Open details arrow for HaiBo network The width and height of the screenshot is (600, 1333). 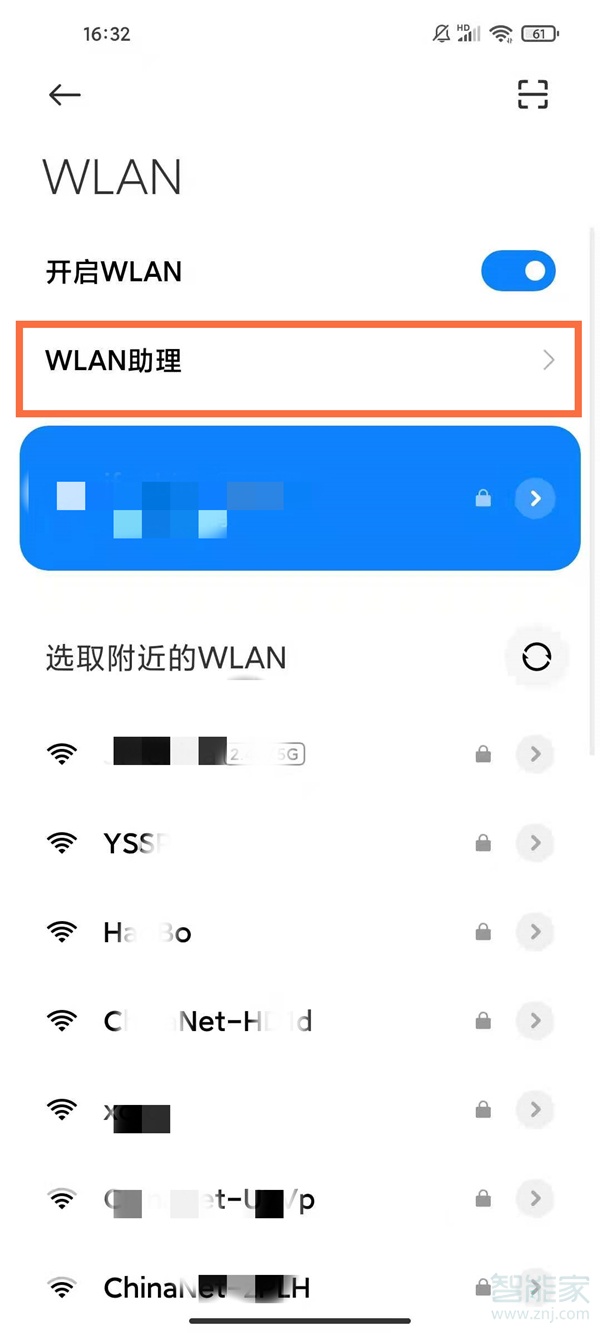(535, 933)
